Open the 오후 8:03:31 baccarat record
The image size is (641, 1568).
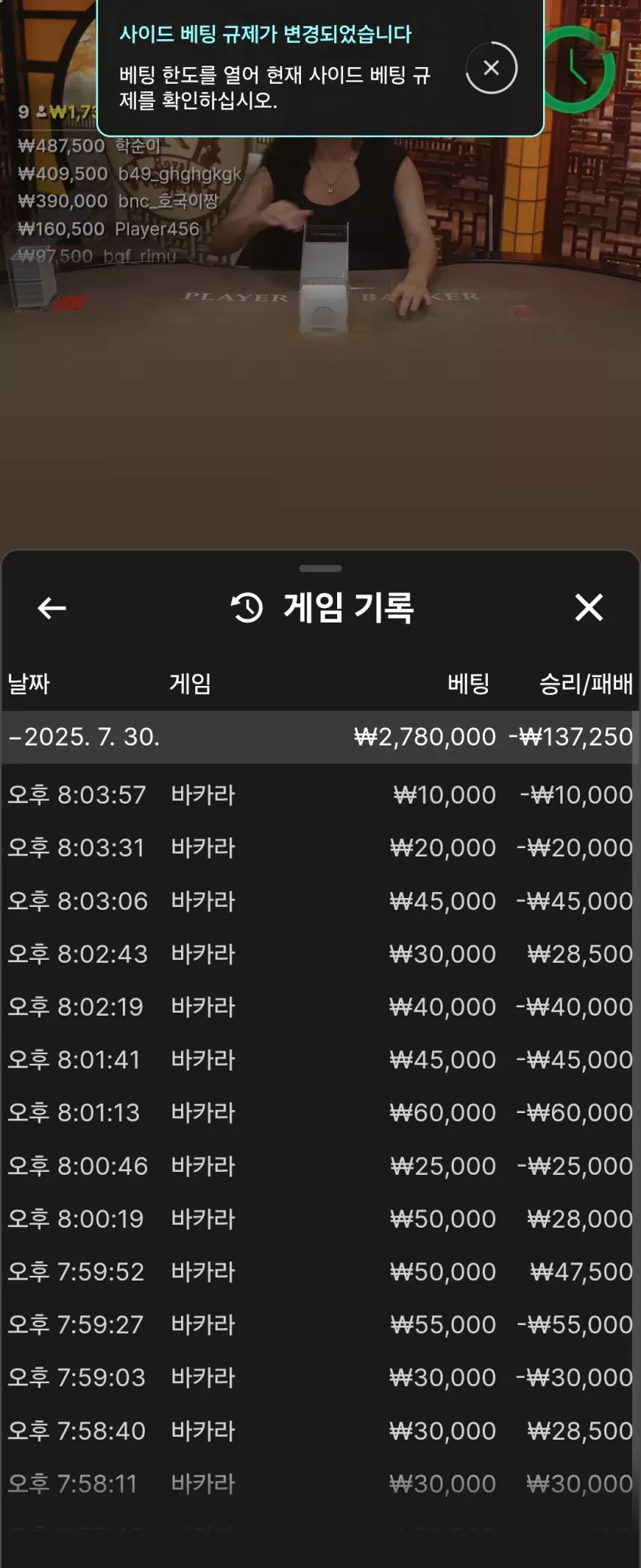(320, 847)
